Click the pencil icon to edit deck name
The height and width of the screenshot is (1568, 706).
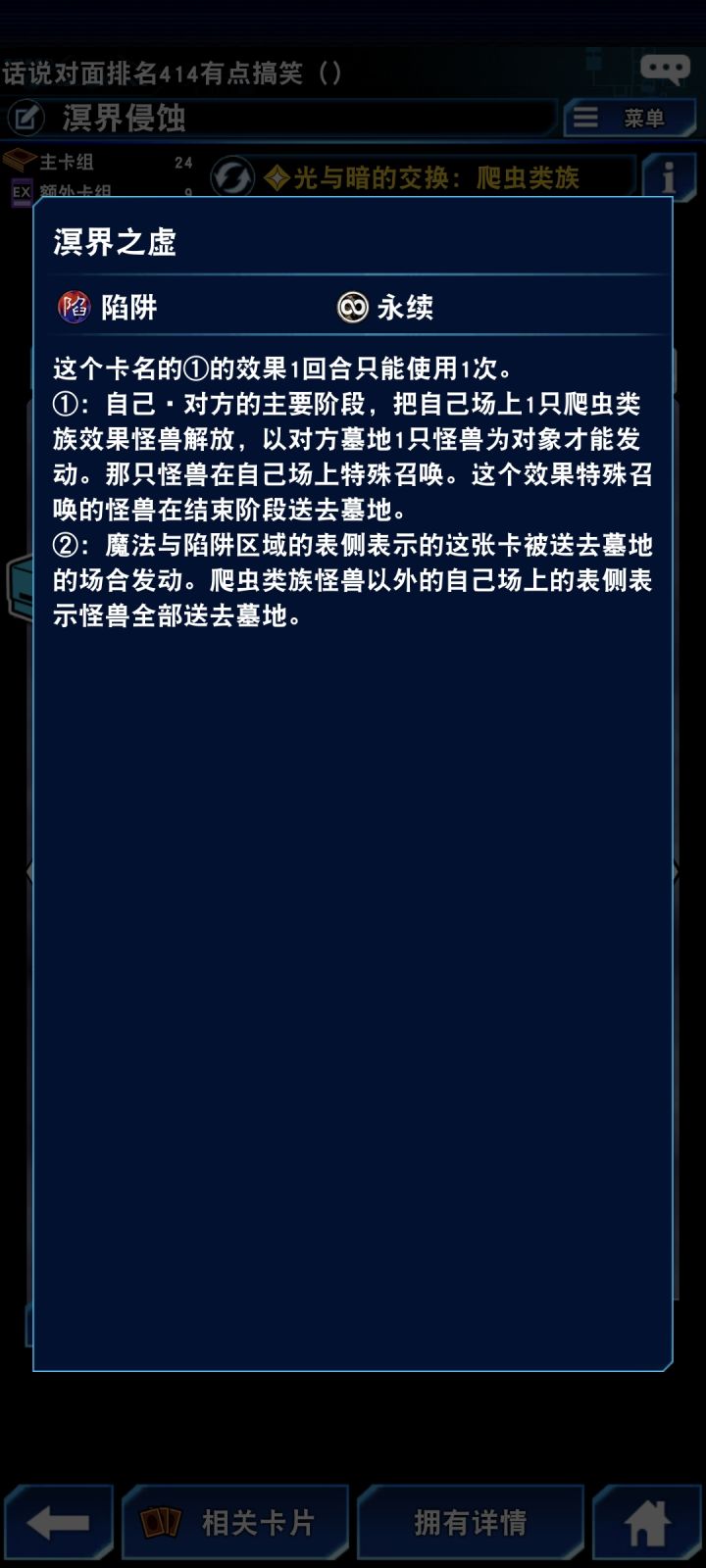point(25,119)
